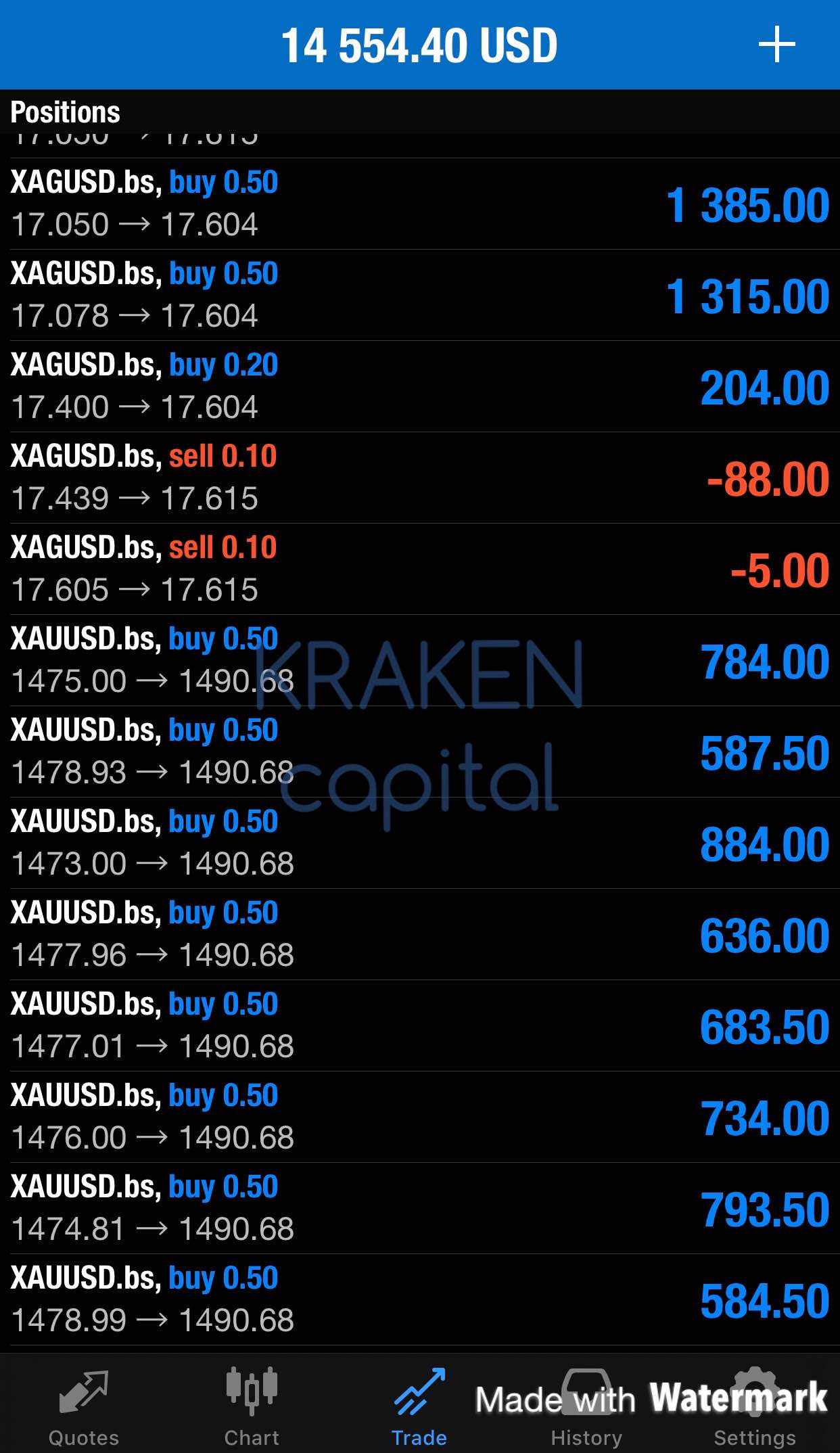Viewport: 840px width, 1453px height.
Task: Select the XAGUSD buy 0.20 position
Action: 420,386
